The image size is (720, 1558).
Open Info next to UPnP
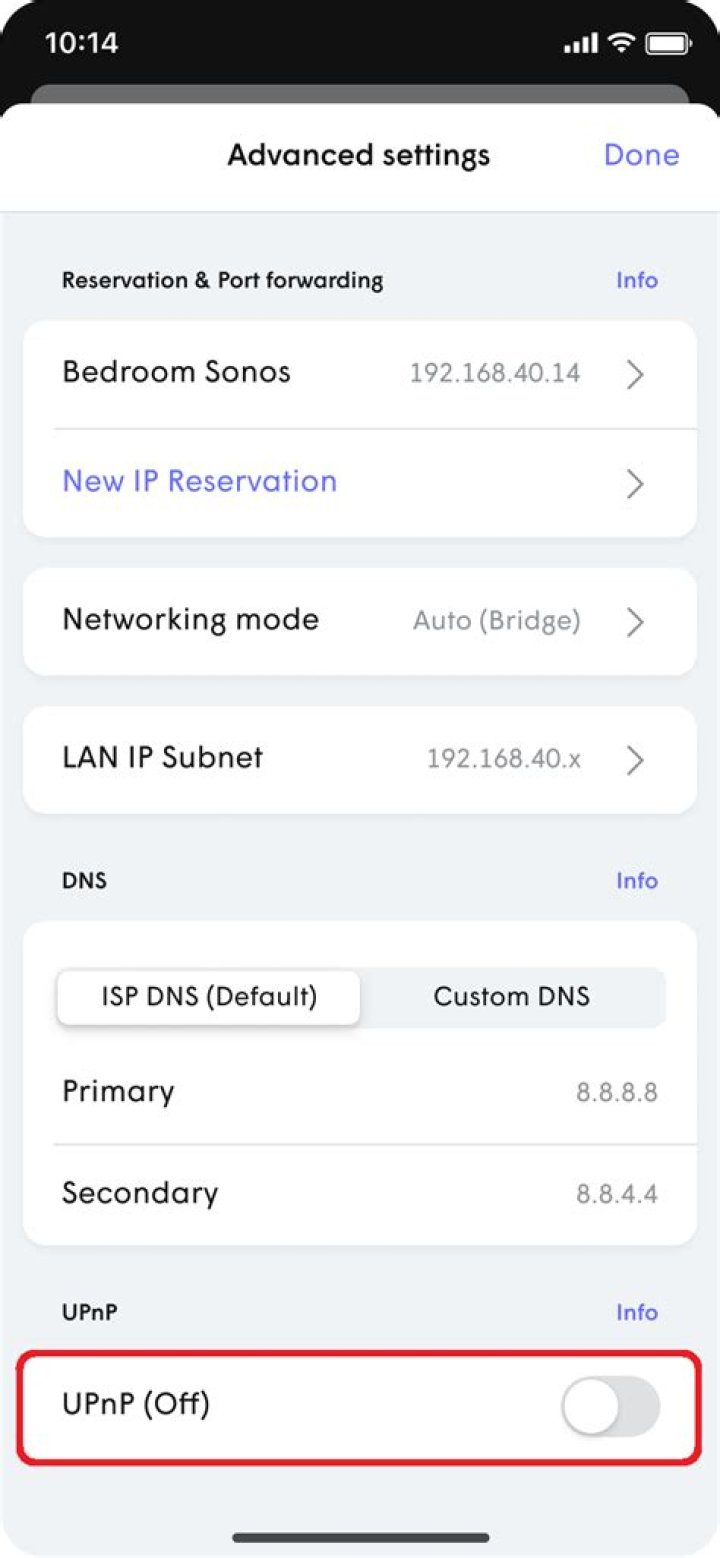point(636,1312)
